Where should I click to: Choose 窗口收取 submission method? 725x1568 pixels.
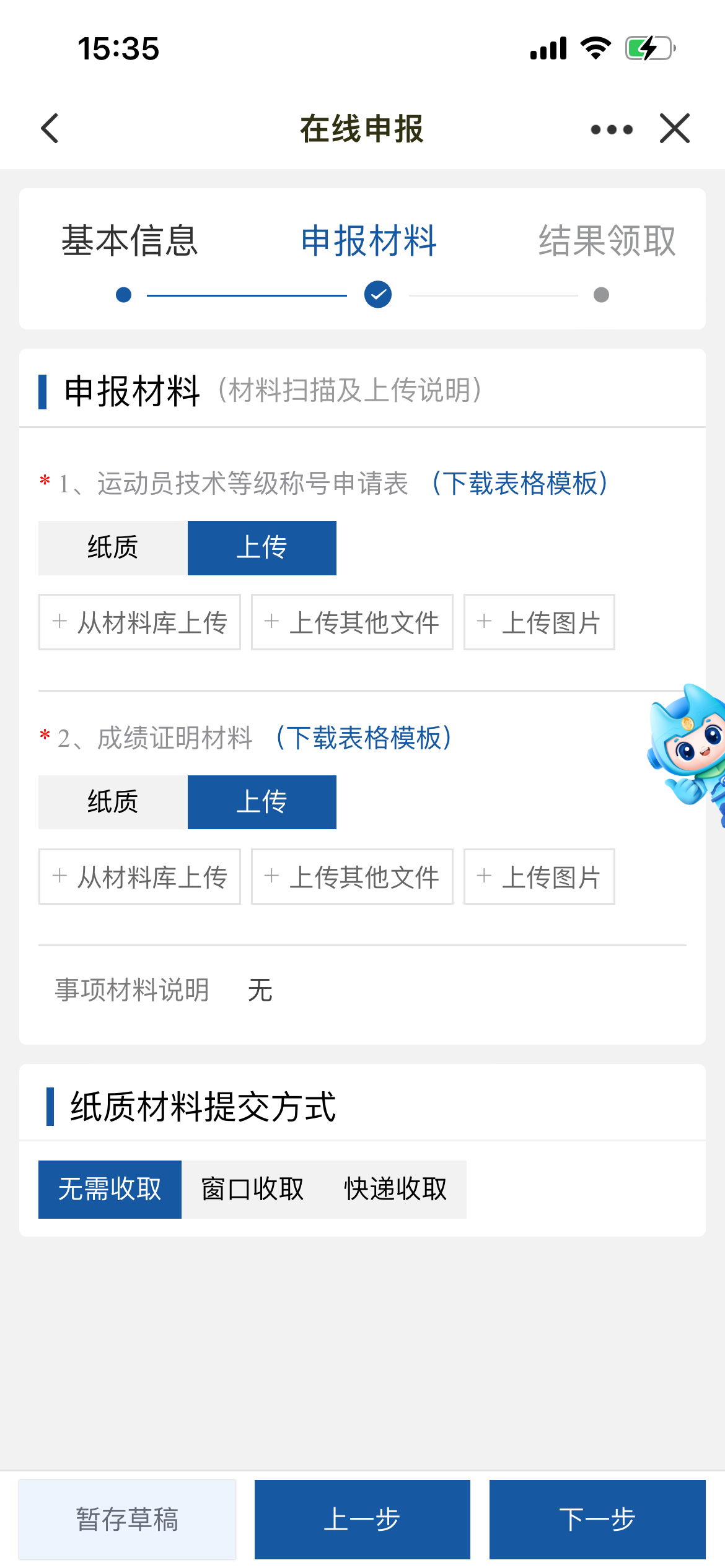(253, 1190)
